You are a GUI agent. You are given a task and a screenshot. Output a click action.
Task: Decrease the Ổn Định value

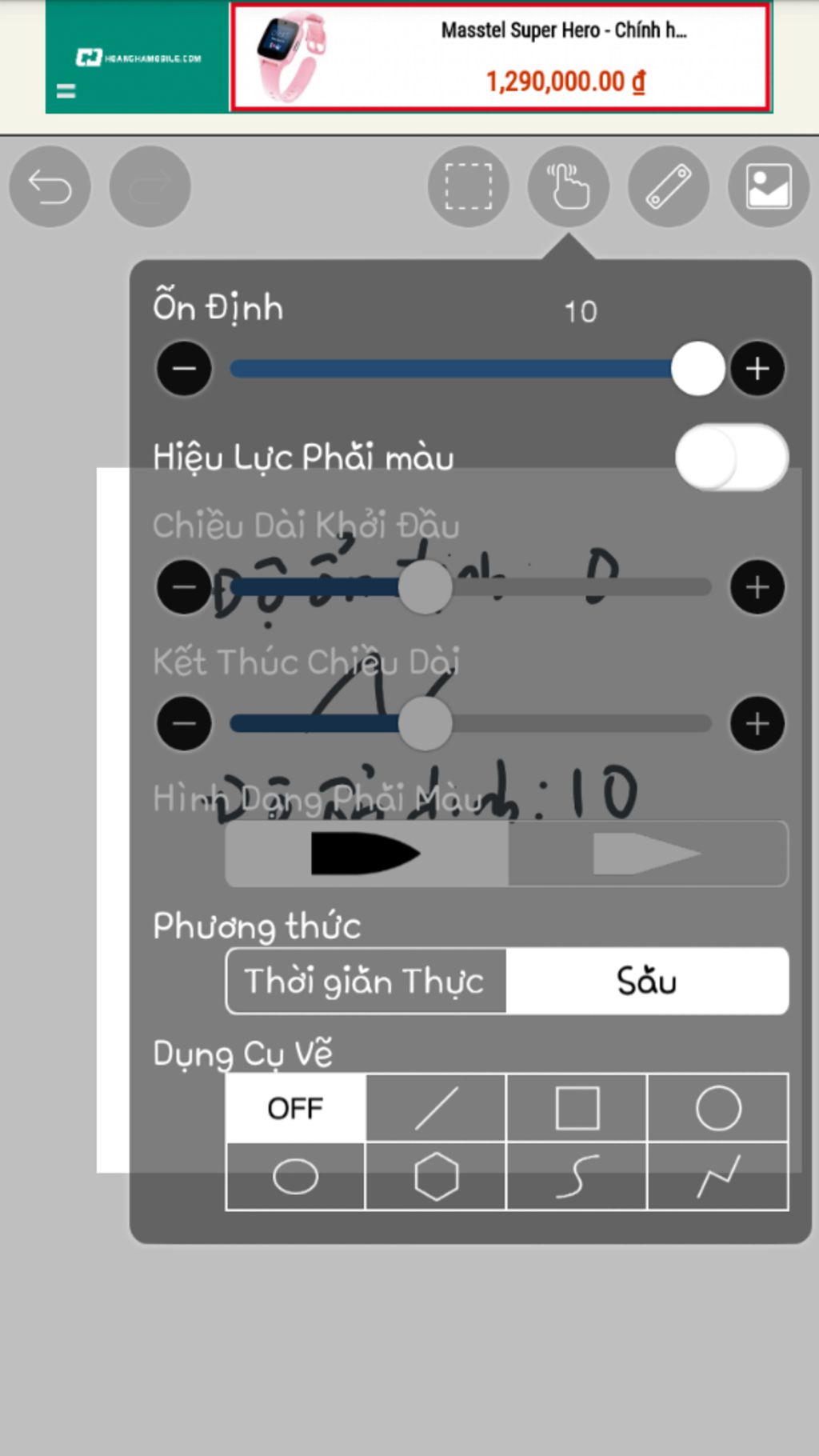coord(184,369)
